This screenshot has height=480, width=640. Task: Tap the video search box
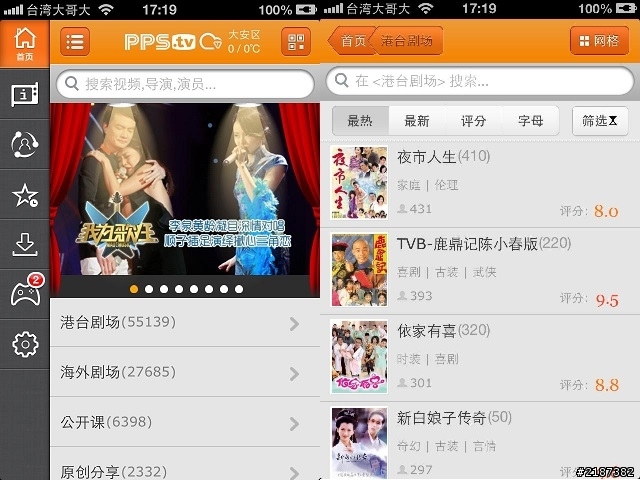pyautogui.click(x=185, y=83)
